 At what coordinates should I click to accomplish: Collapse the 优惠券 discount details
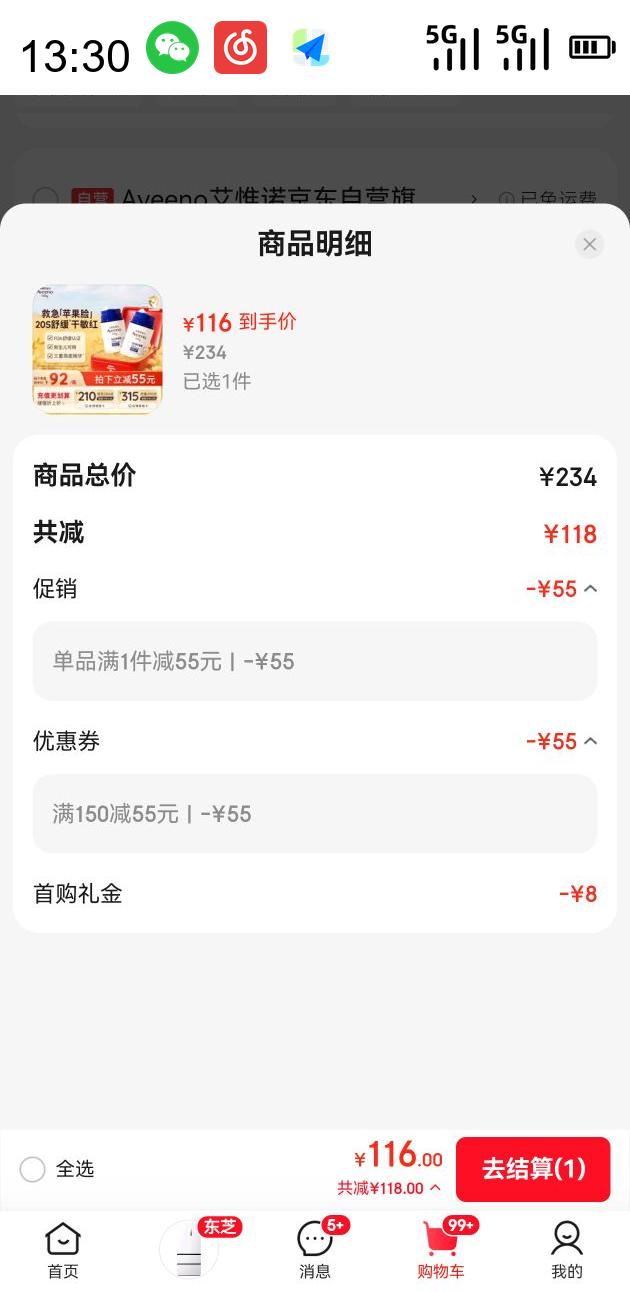(x=590, y=741)
